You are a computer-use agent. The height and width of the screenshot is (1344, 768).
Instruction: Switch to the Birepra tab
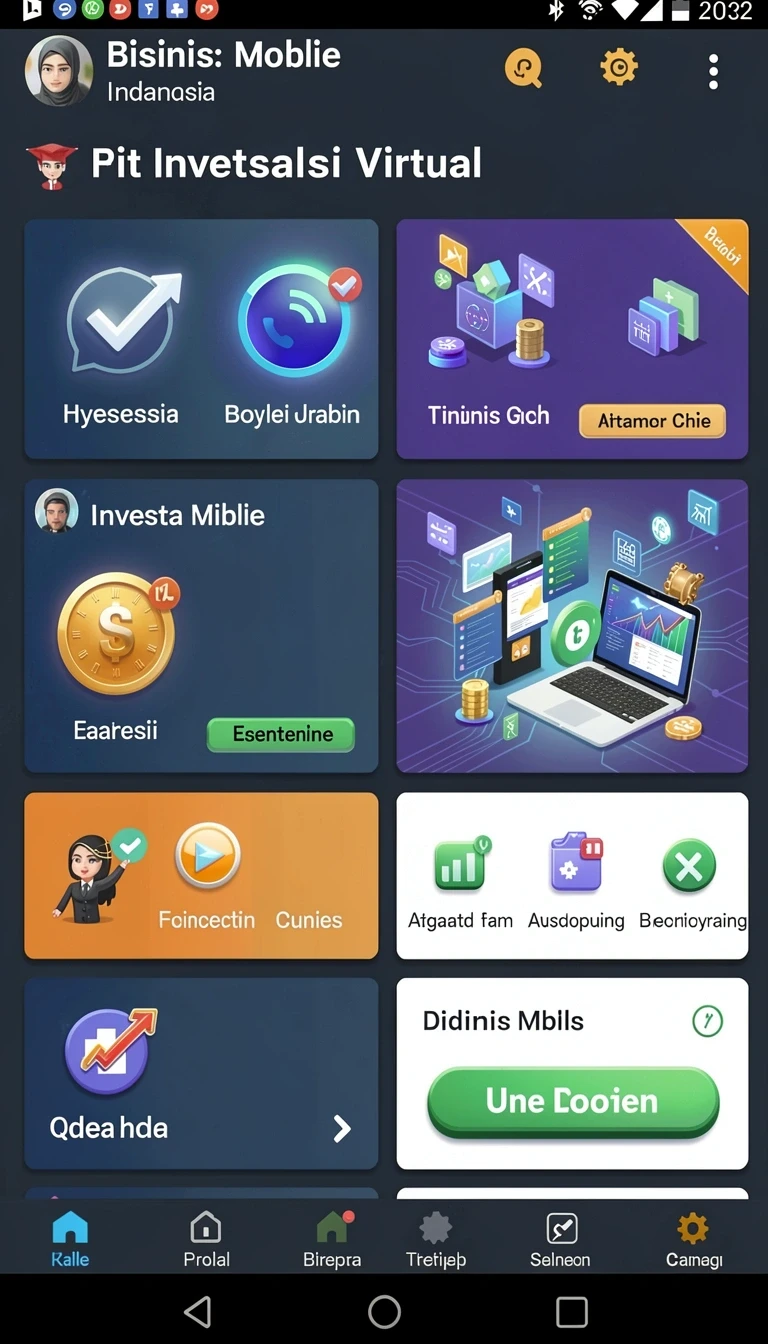[x=332, y=1240]
